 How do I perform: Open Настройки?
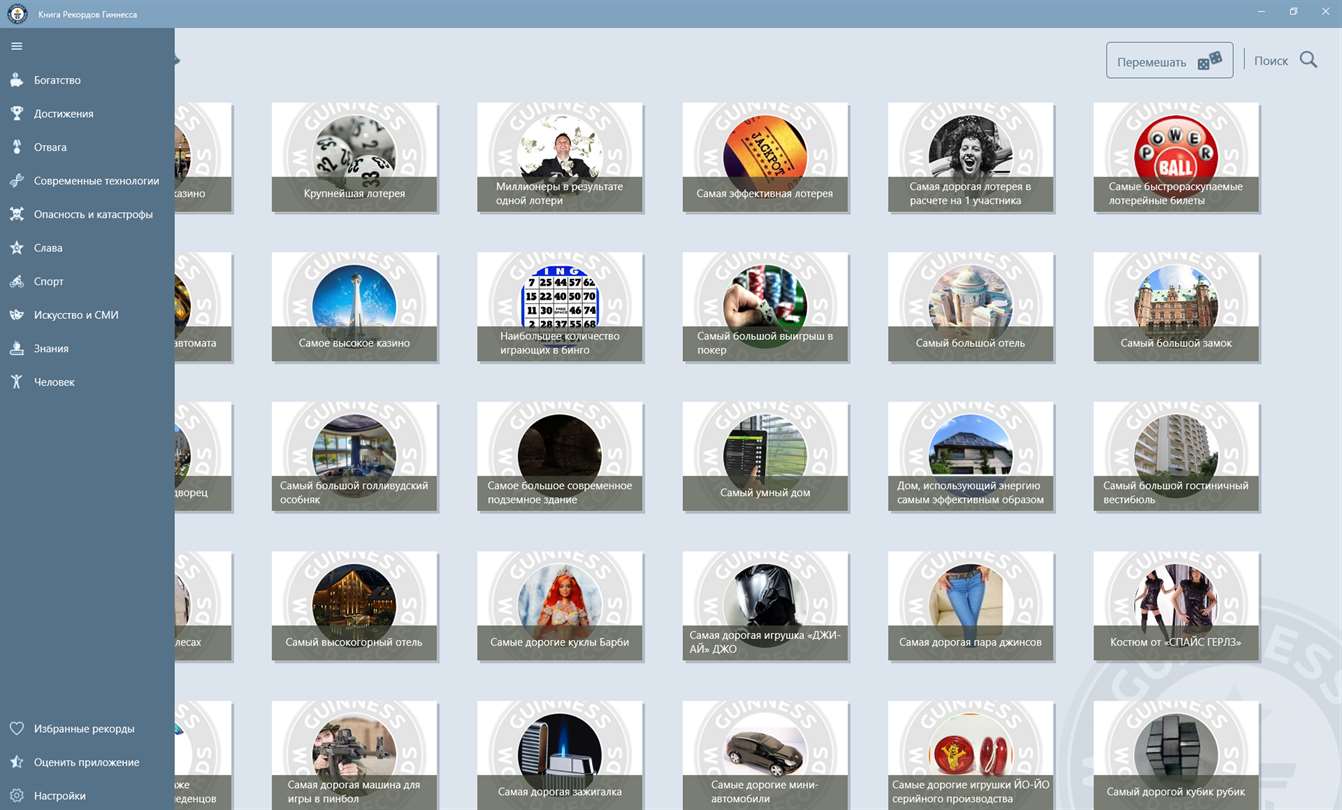(x=59, y=796)
